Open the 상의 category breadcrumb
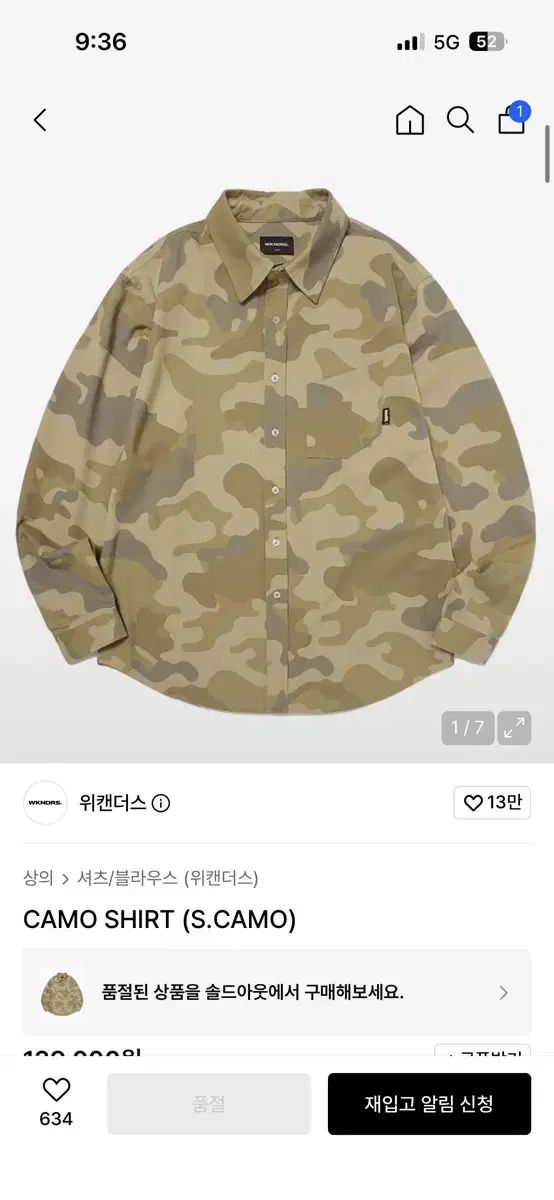 (x=38, y=878)
